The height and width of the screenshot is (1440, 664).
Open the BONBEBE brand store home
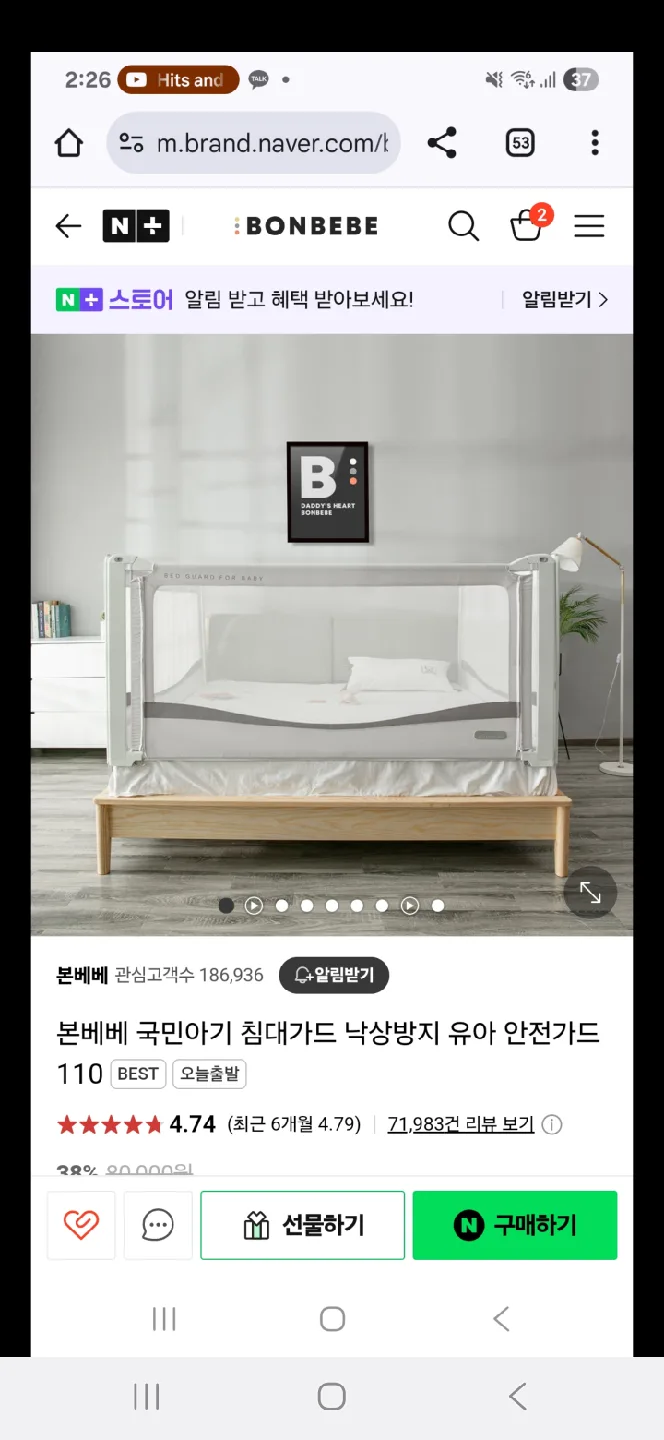click(x=306, y=226)
